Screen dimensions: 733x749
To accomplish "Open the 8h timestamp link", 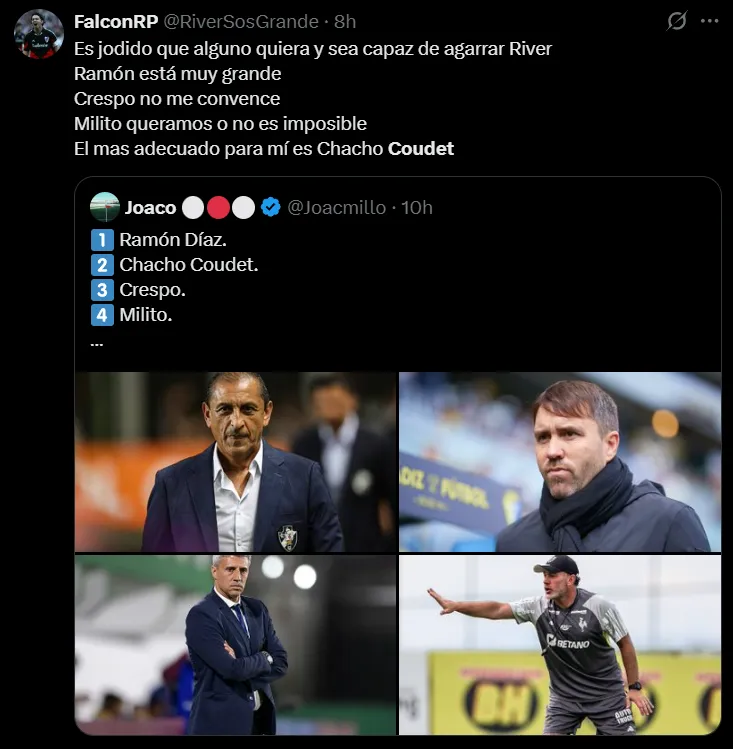I will click(344, 21).
